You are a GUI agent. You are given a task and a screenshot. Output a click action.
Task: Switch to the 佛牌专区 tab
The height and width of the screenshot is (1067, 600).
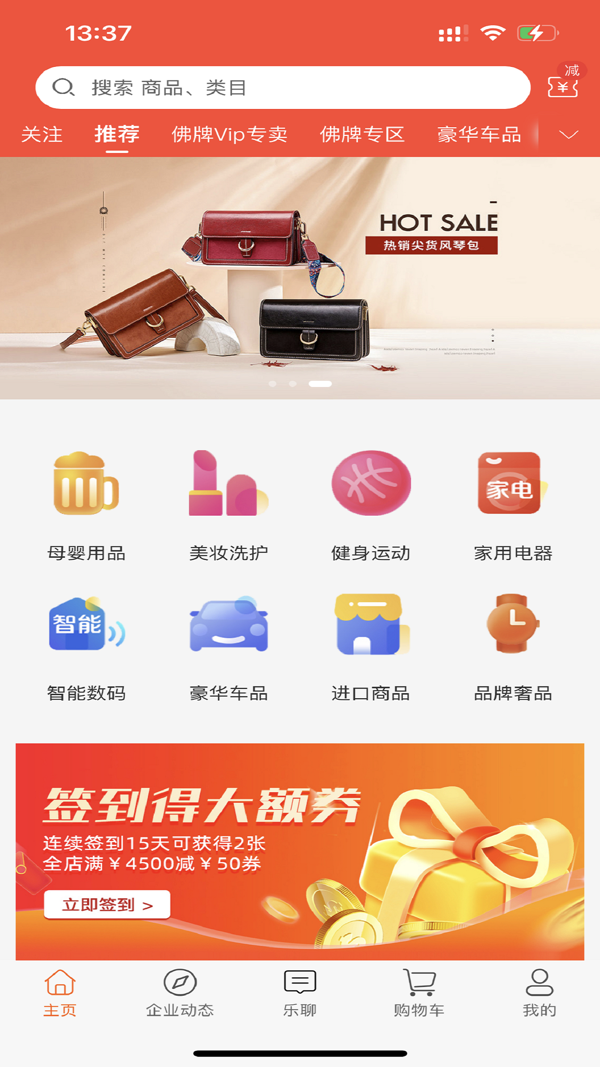click(x=362, y=135)
